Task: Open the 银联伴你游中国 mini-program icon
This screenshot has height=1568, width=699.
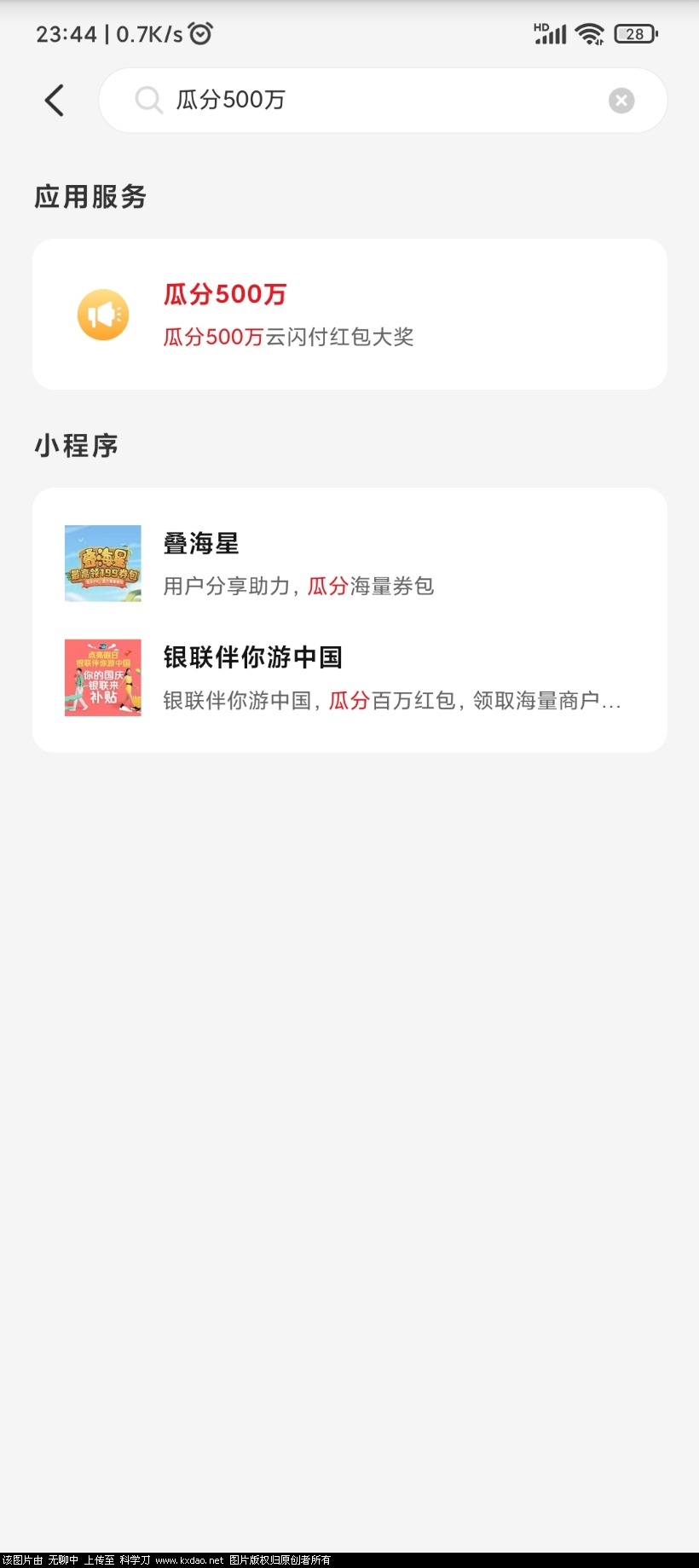Action: [x=102, y=677]
